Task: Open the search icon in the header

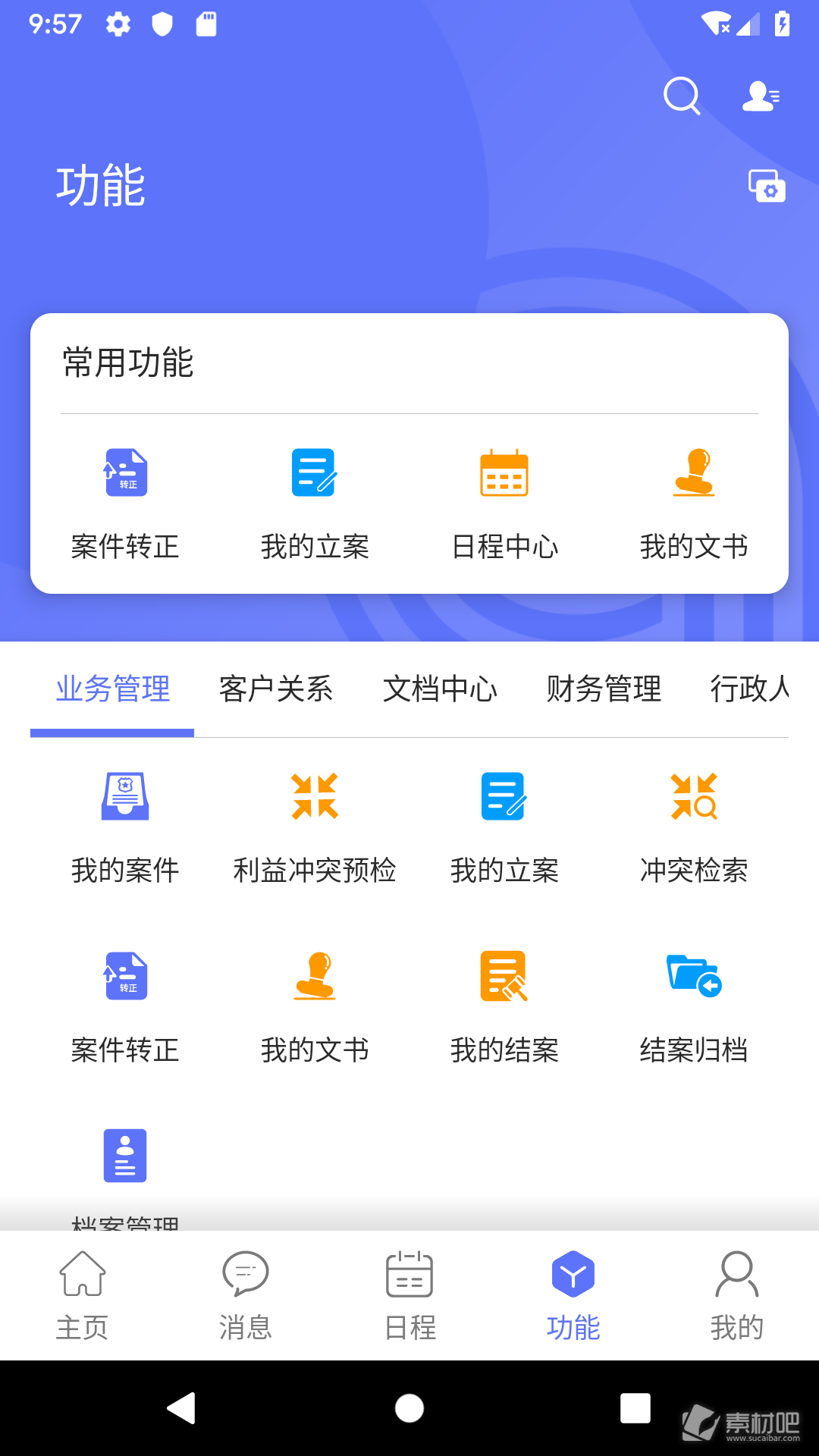Action: [682, 96]
